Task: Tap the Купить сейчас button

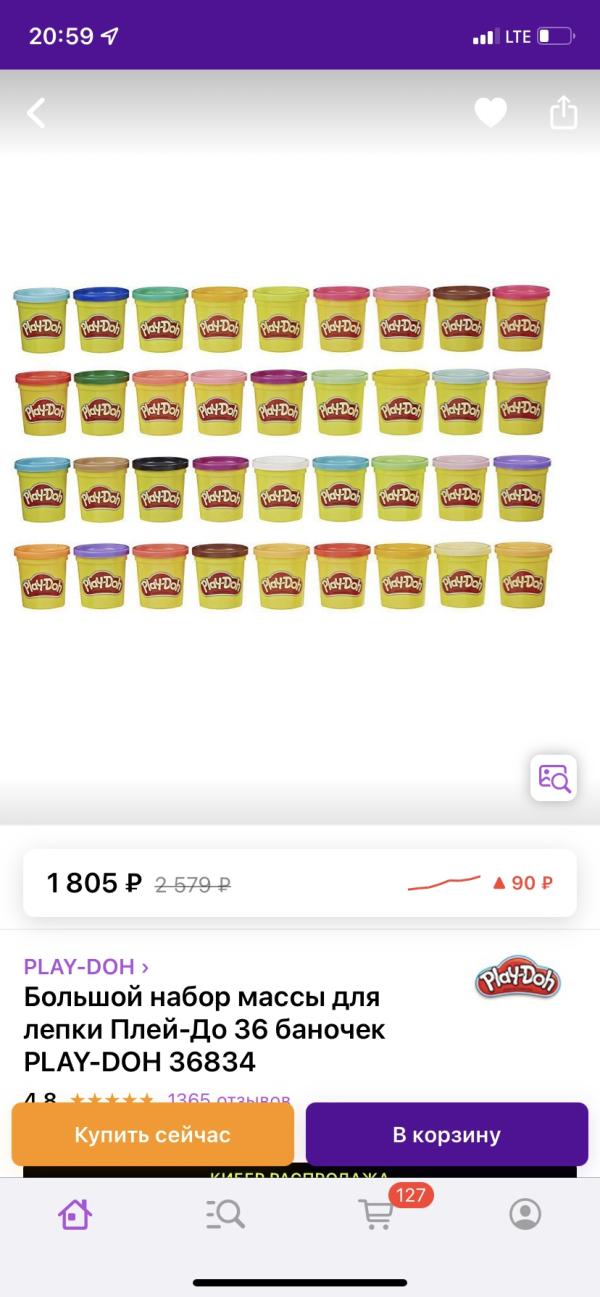Action: (152, 1135)
